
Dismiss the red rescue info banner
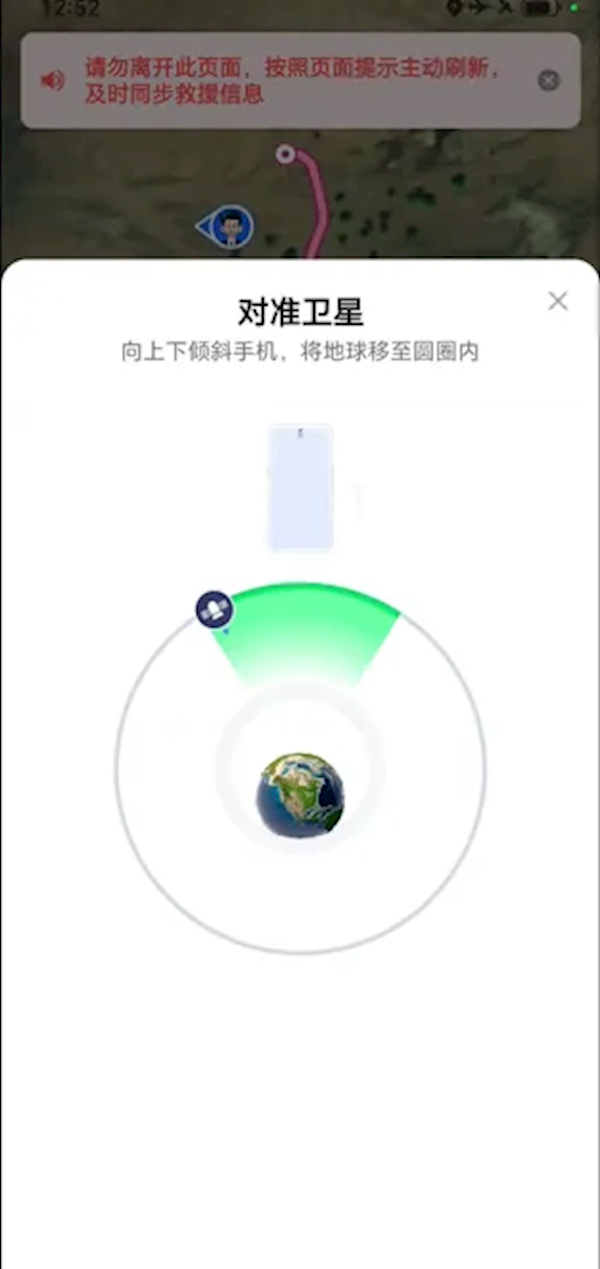coord(549,81)
